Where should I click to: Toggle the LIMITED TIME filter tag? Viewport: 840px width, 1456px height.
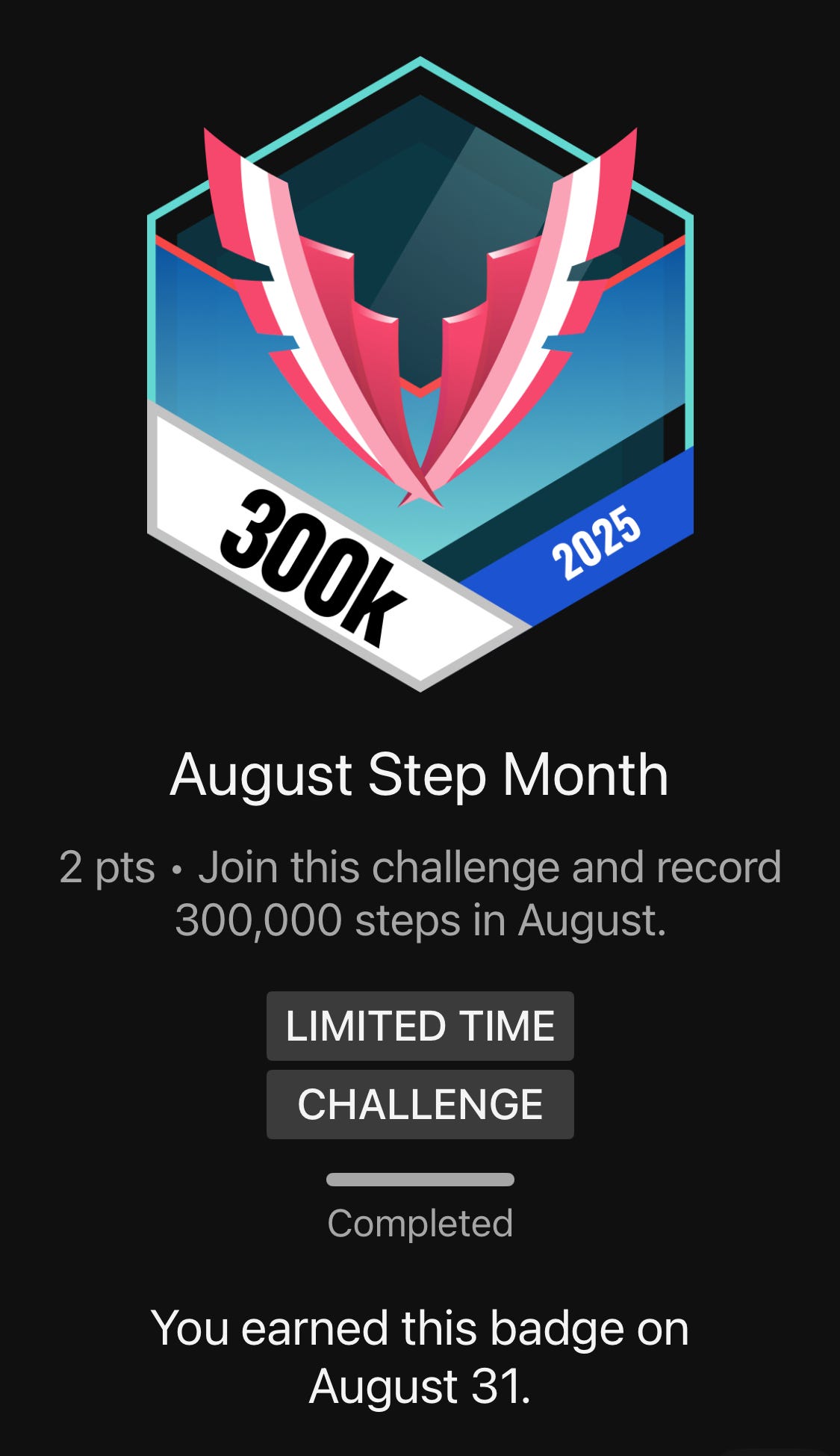[420, 1026]
